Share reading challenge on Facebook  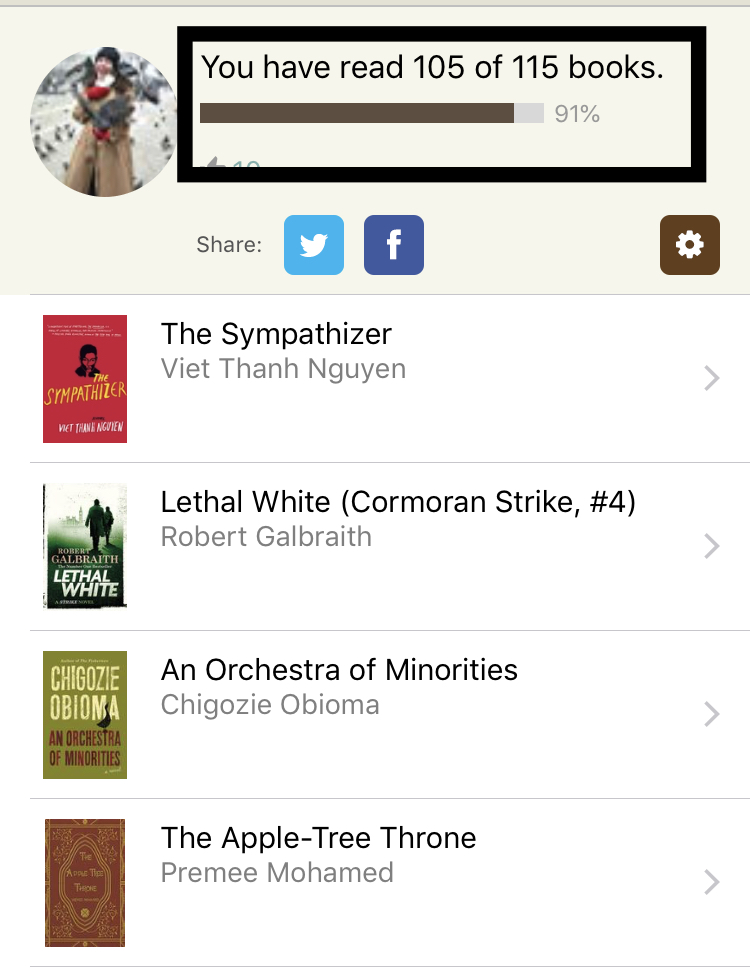click(x=393, y=245)
